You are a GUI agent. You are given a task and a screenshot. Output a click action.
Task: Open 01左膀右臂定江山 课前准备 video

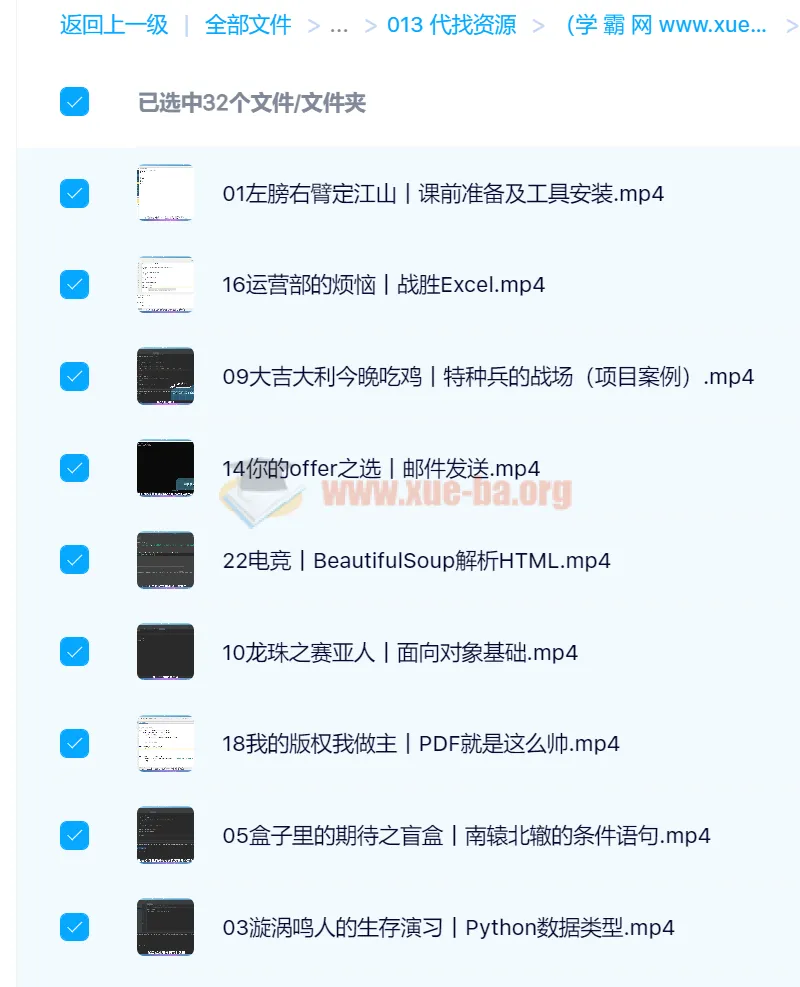(442, 194)
